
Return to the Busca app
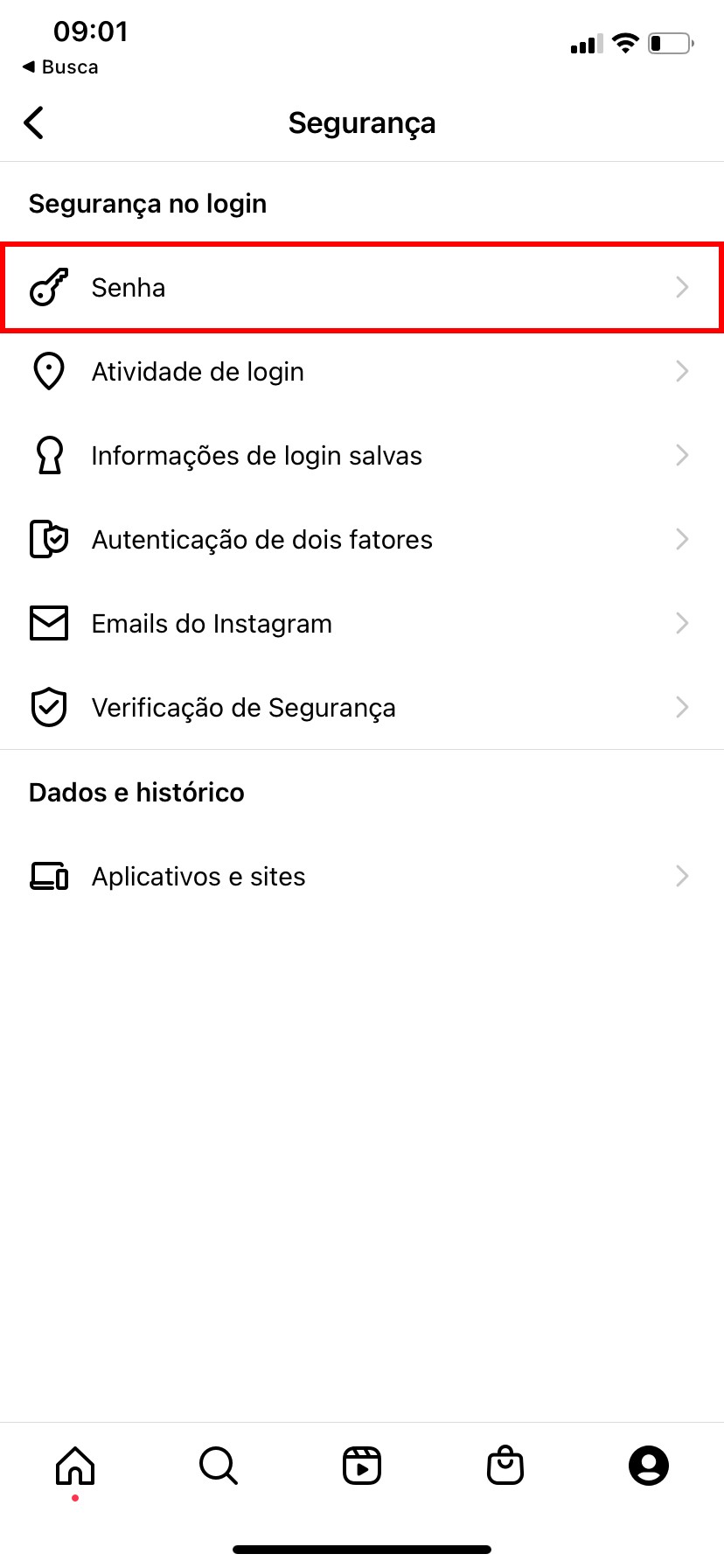[60, 67]
